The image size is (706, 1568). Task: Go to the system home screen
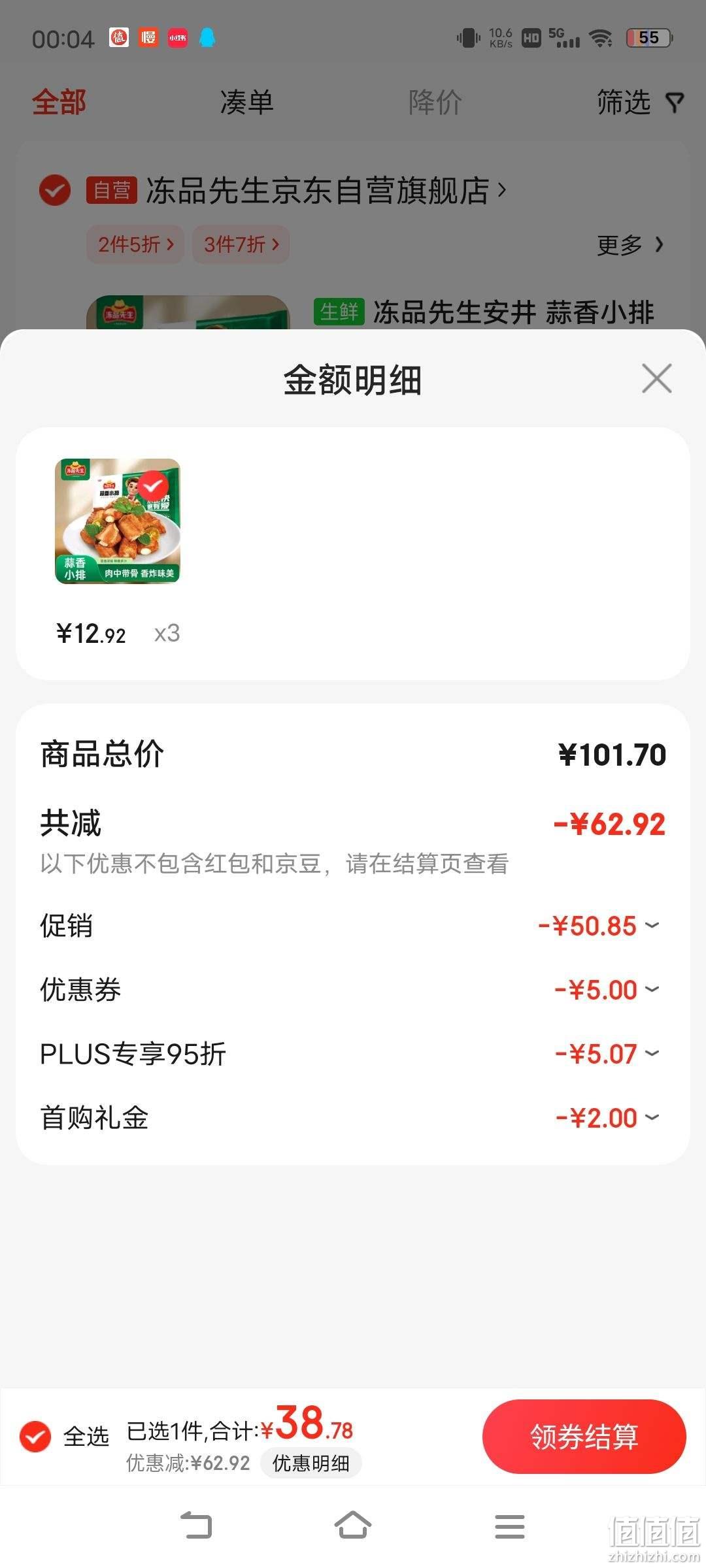click(353, 1526)
